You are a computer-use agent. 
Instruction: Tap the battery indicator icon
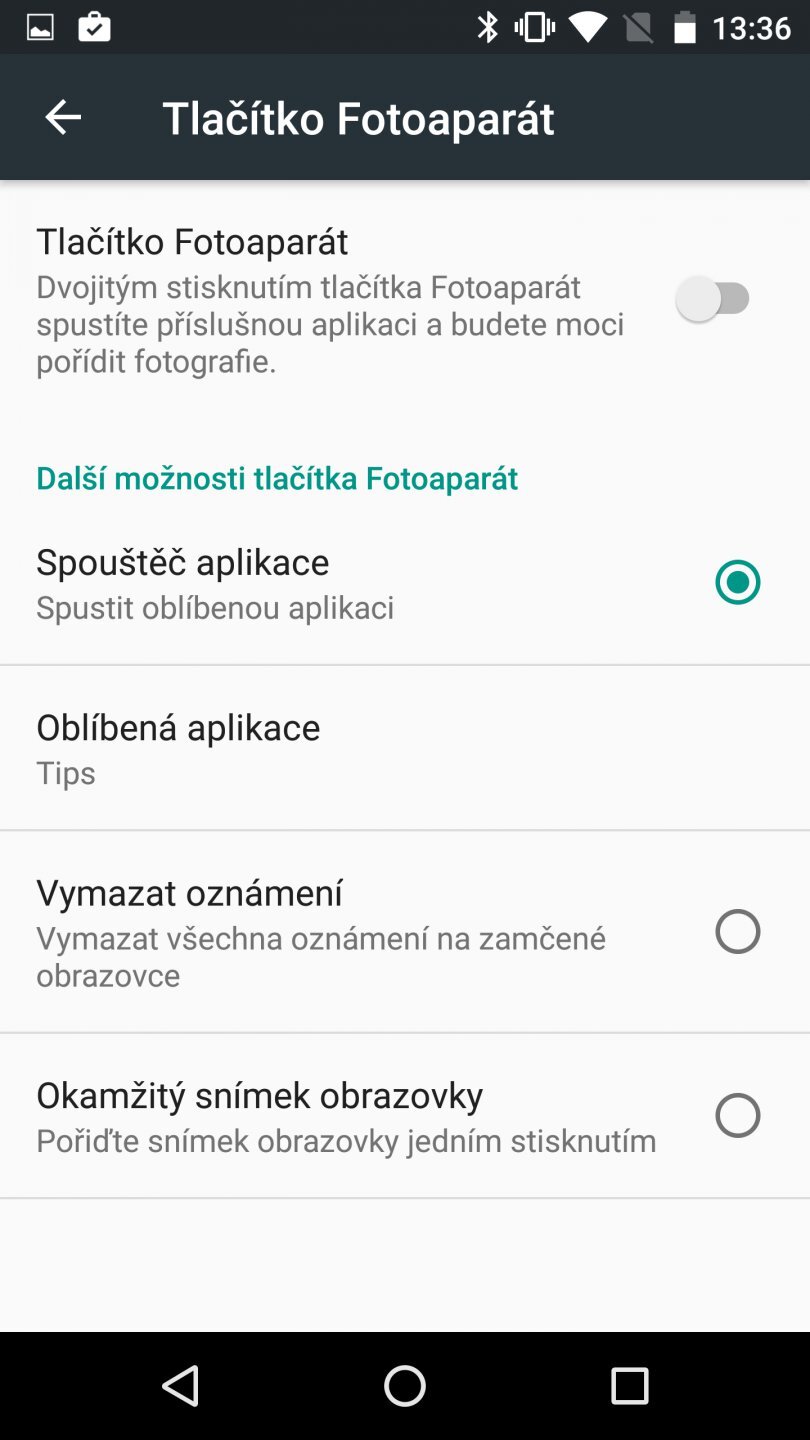pos(686,27)
